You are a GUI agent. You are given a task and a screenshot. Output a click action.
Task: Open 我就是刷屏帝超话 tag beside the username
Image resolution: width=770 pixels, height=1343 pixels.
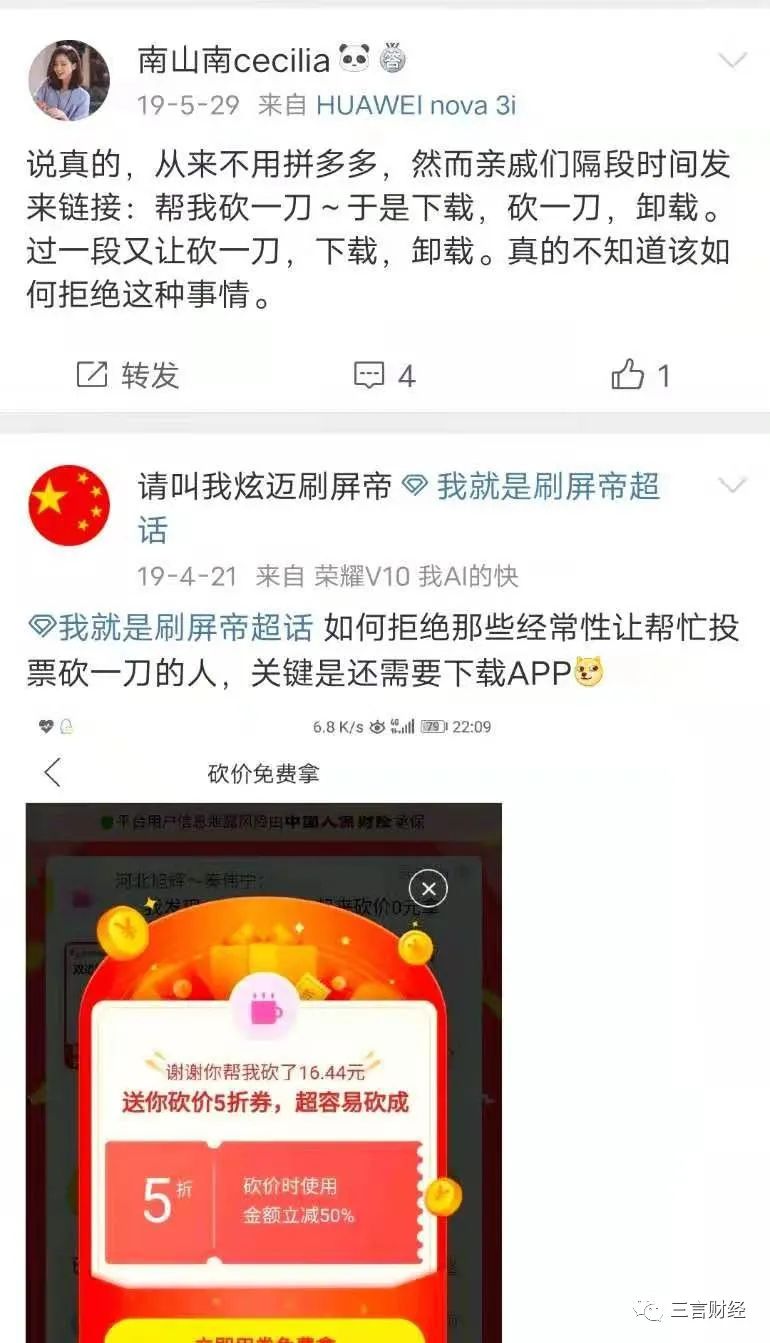point(531,488)
